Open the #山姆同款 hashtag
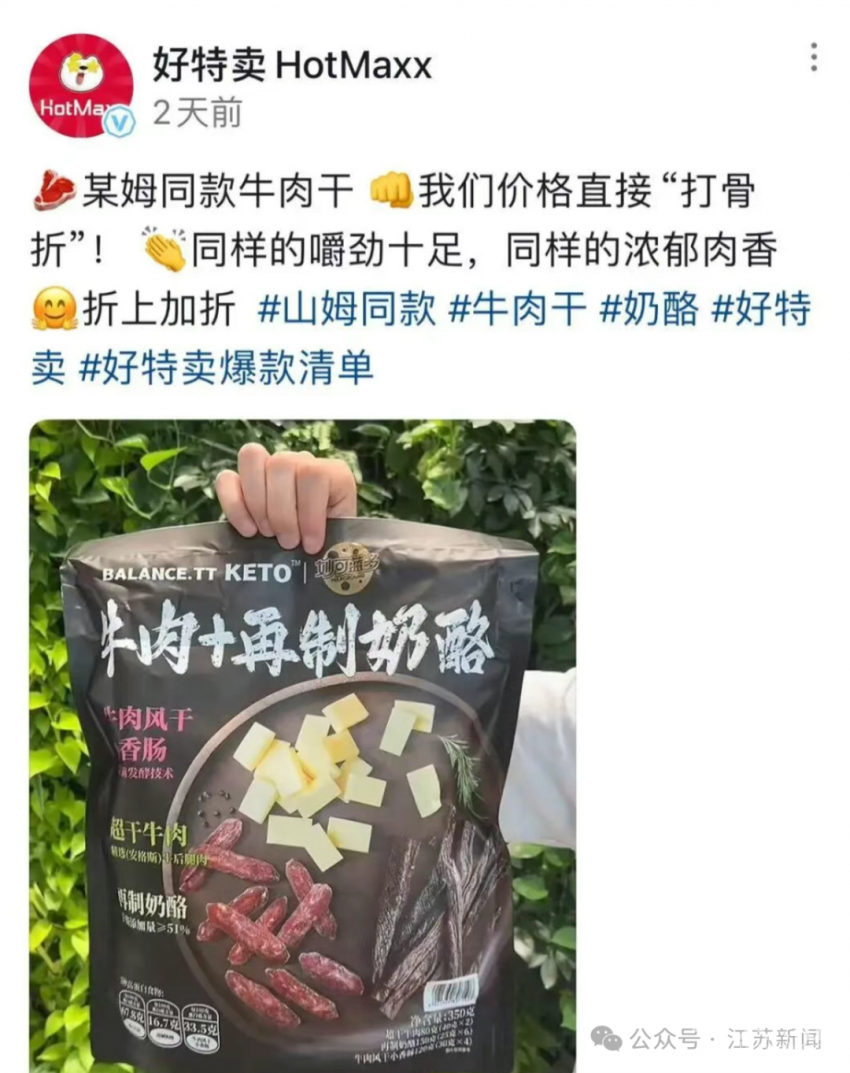This screenshot has width=850, height=1073. tap(347, 310)
